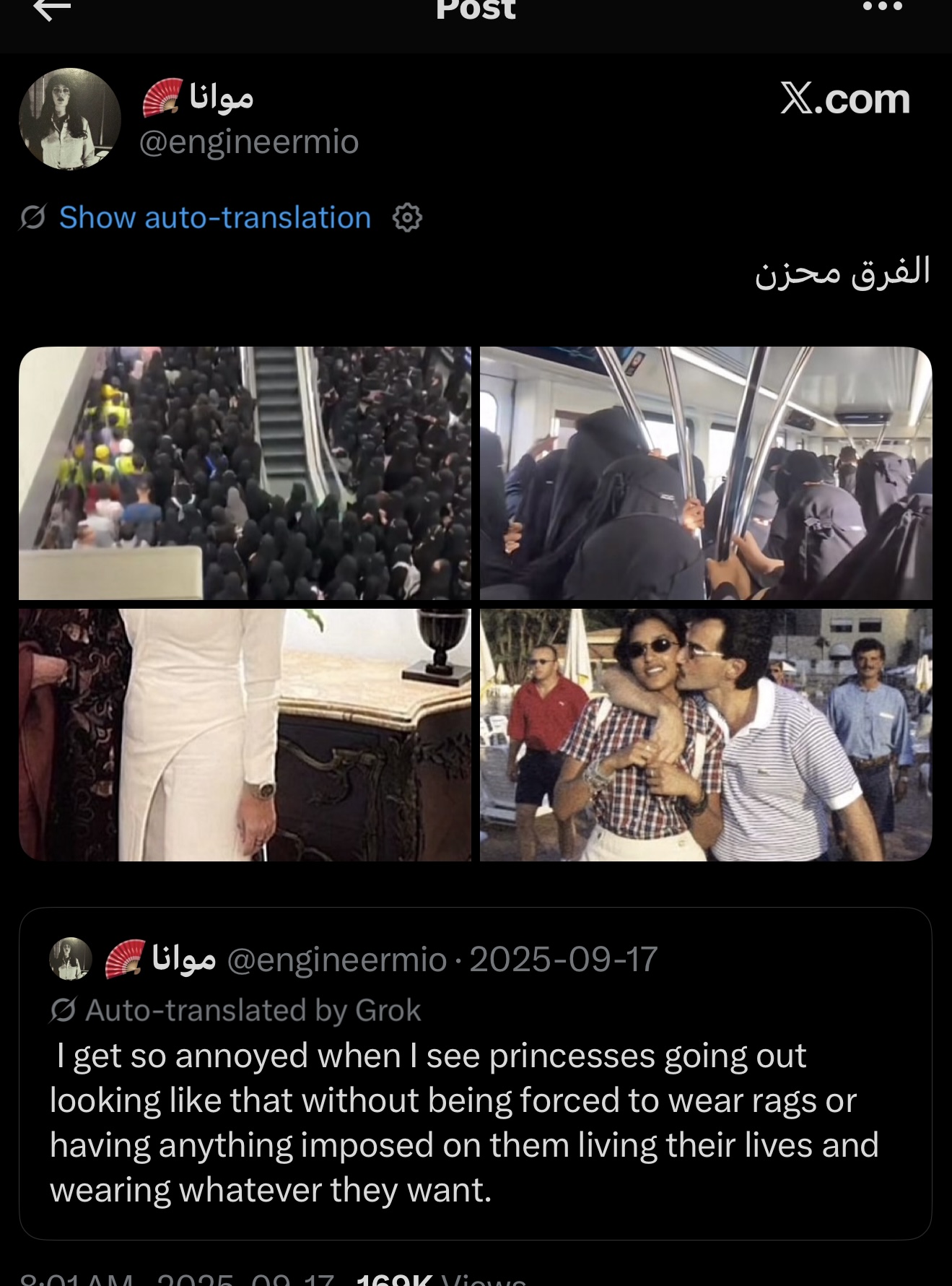Open the train interior photo
Screen dimensions: 952x1286
pyautogui.click(x=706, y=473)
